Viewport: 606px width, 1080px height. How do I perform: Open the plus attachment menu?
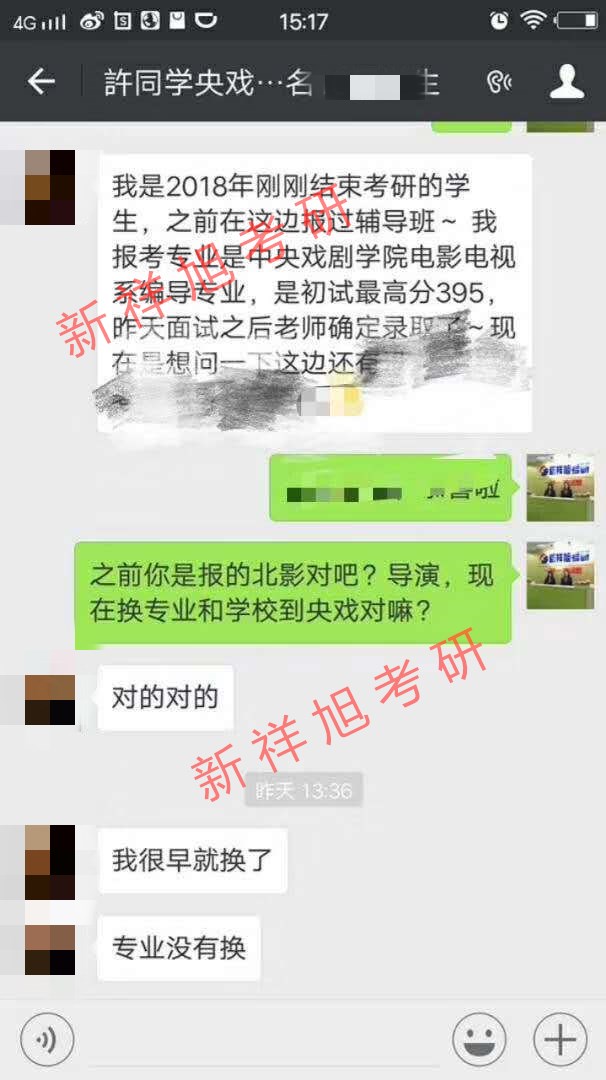[559, 1040]
